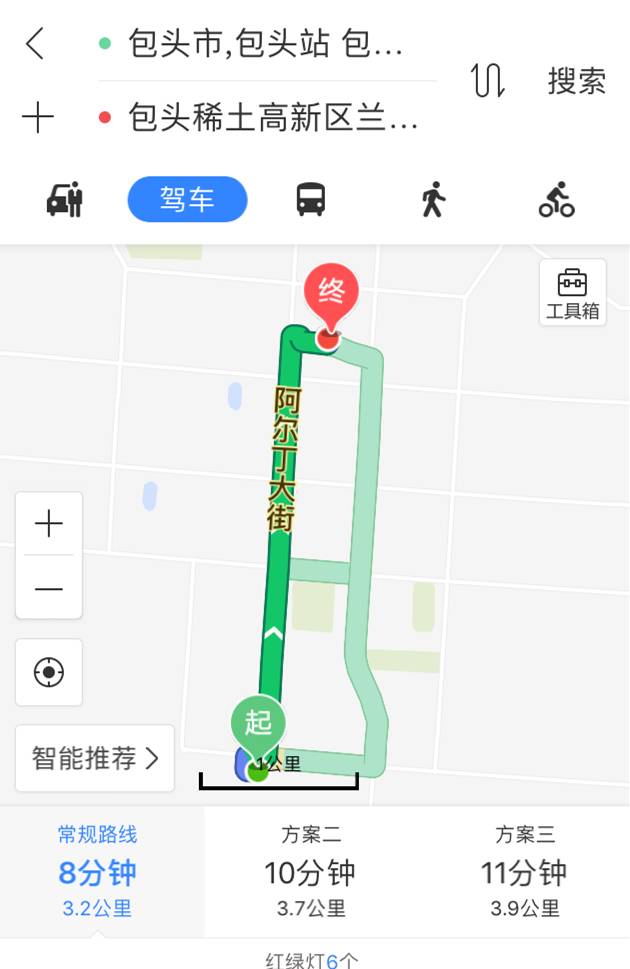
Task: Zoom in on the map
Action: click(x=49, y=524)
